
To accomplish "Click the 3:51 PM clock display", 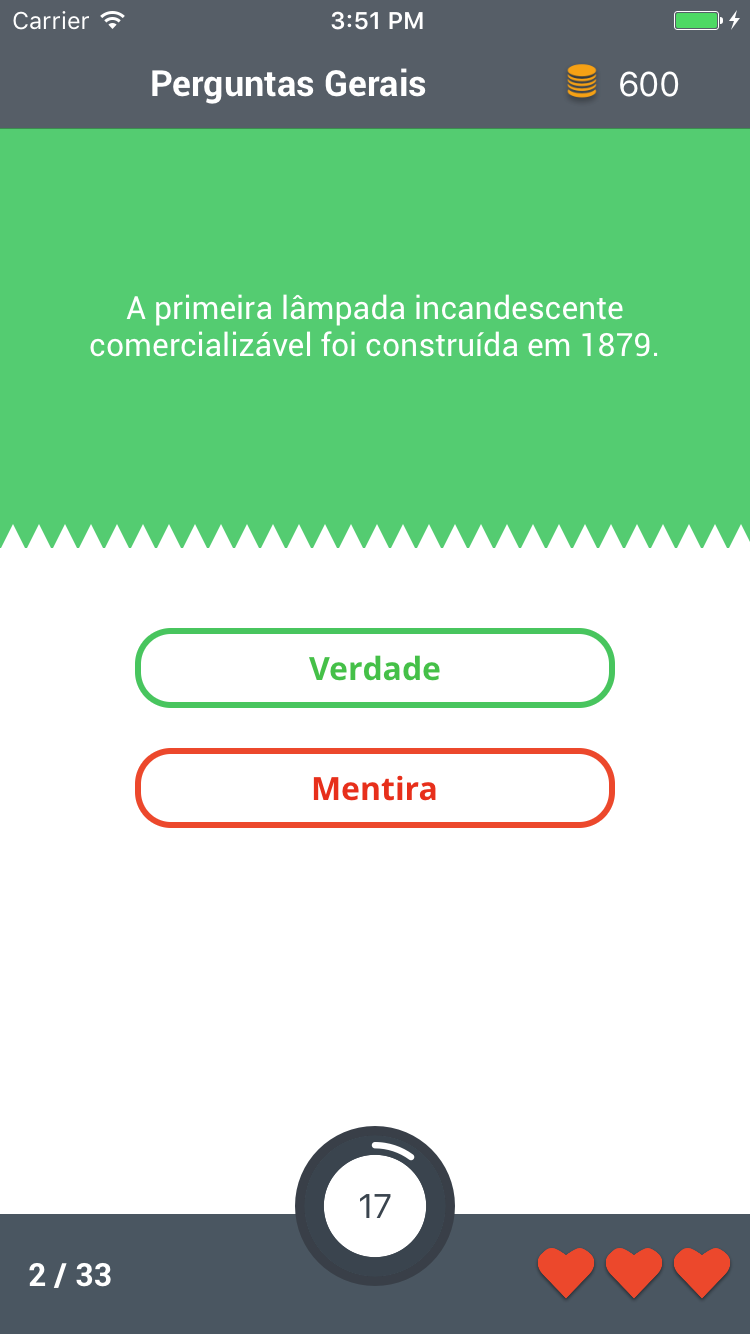I will click(376, 18).
